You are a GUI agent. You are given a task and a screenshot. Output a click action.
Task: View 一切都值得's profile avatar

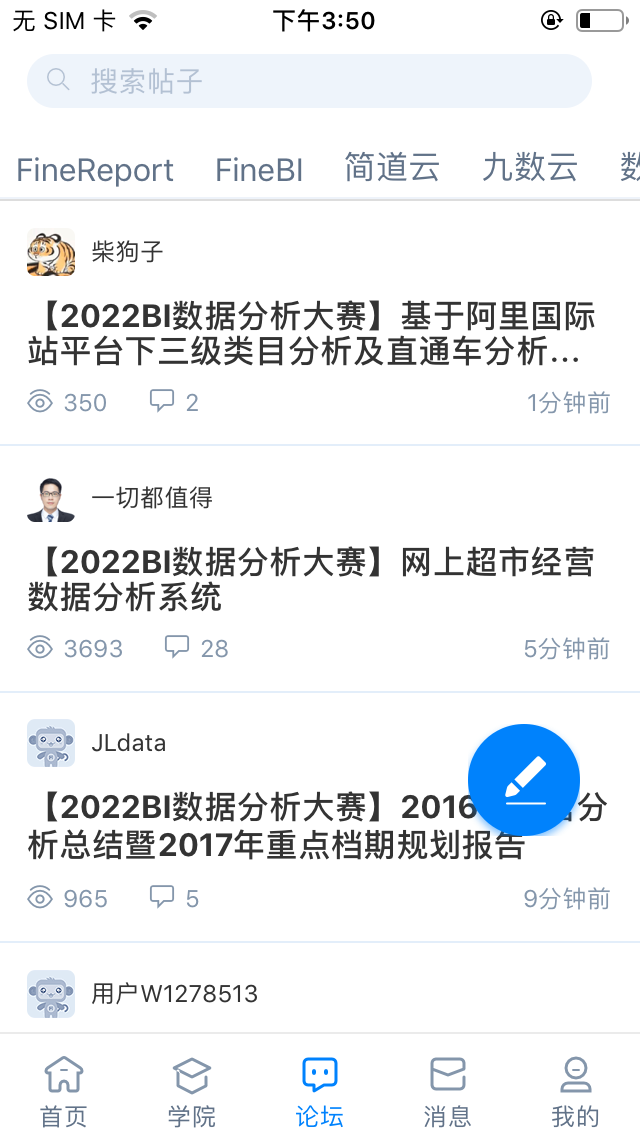coord(51,498)
